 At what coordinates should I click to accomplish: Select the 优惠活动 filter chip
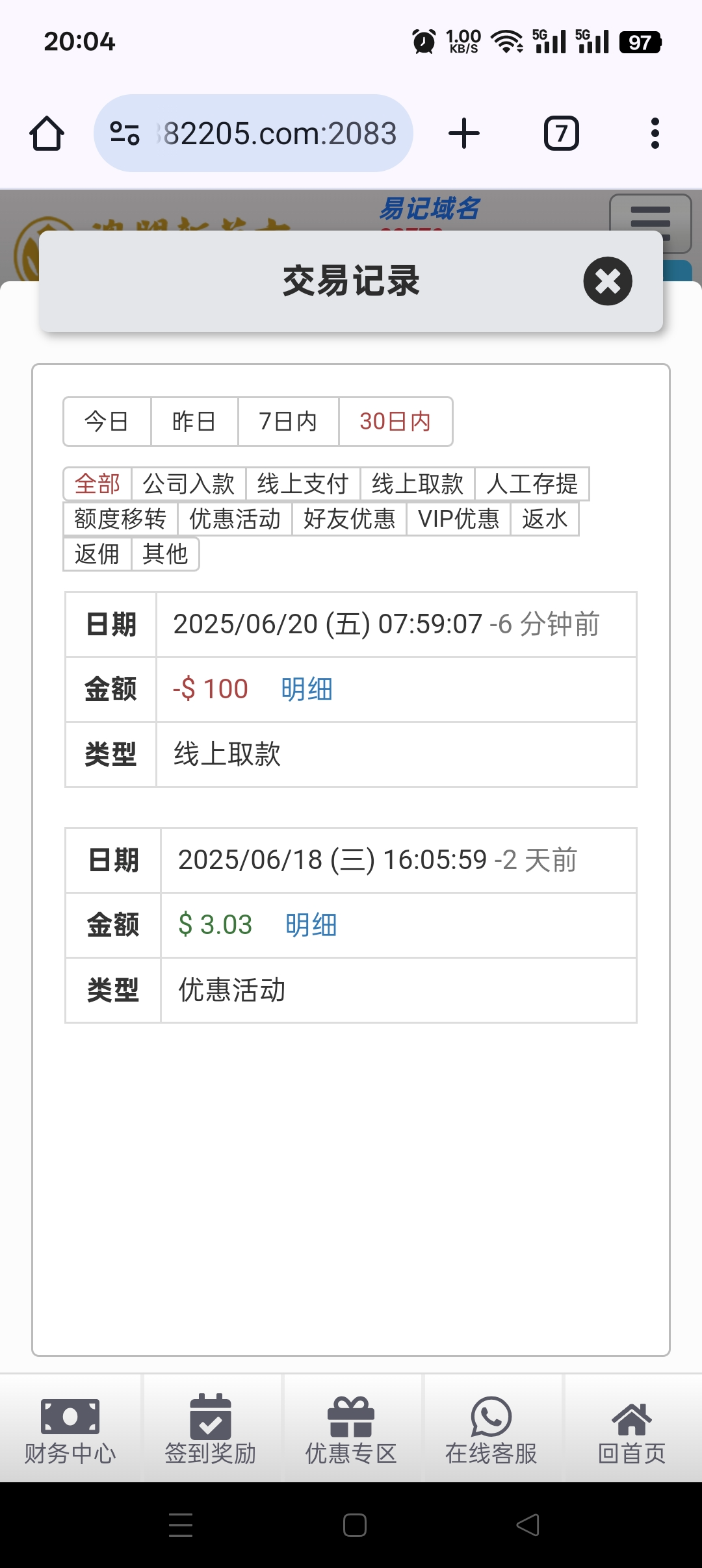(x=235, y=519)
